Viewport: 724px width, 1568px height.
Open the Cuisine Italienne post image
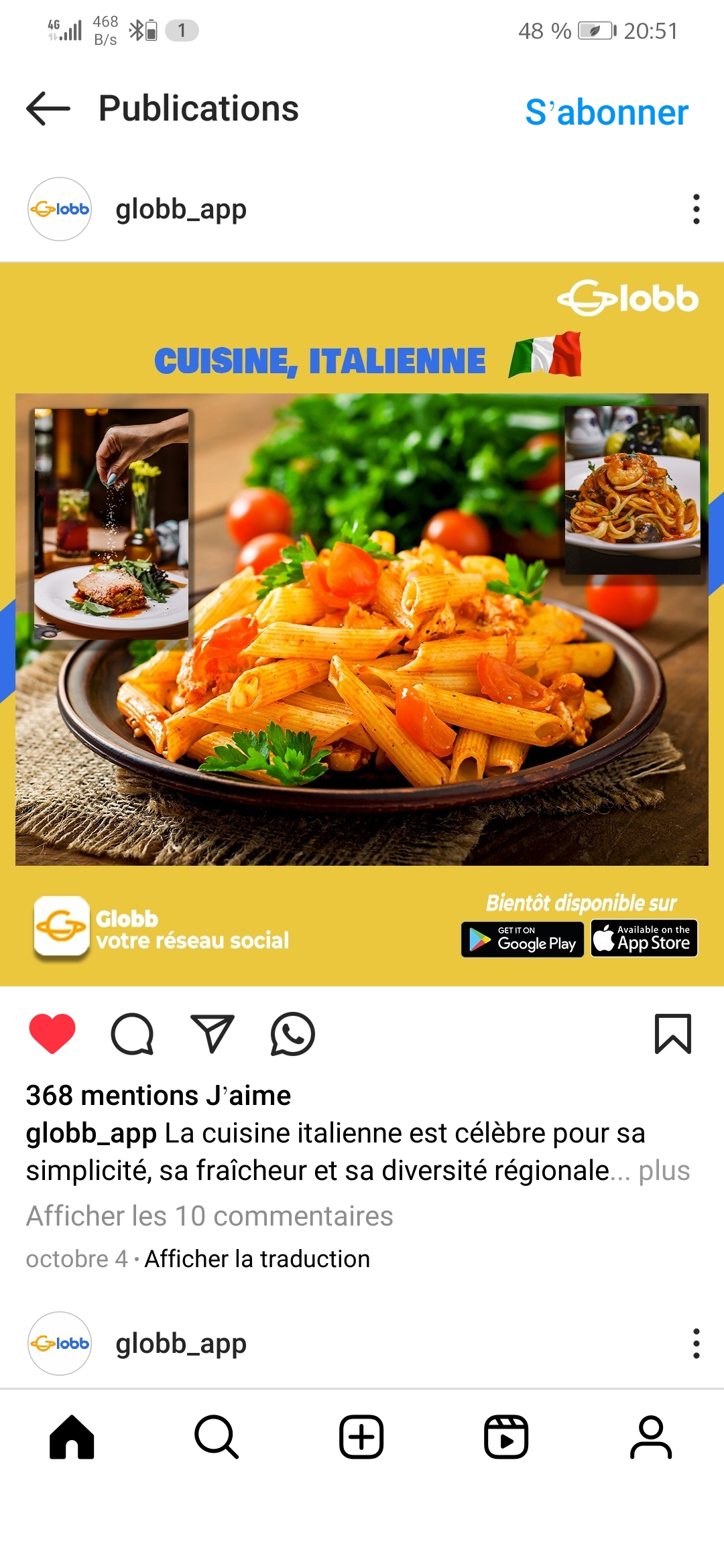point(362,623)
